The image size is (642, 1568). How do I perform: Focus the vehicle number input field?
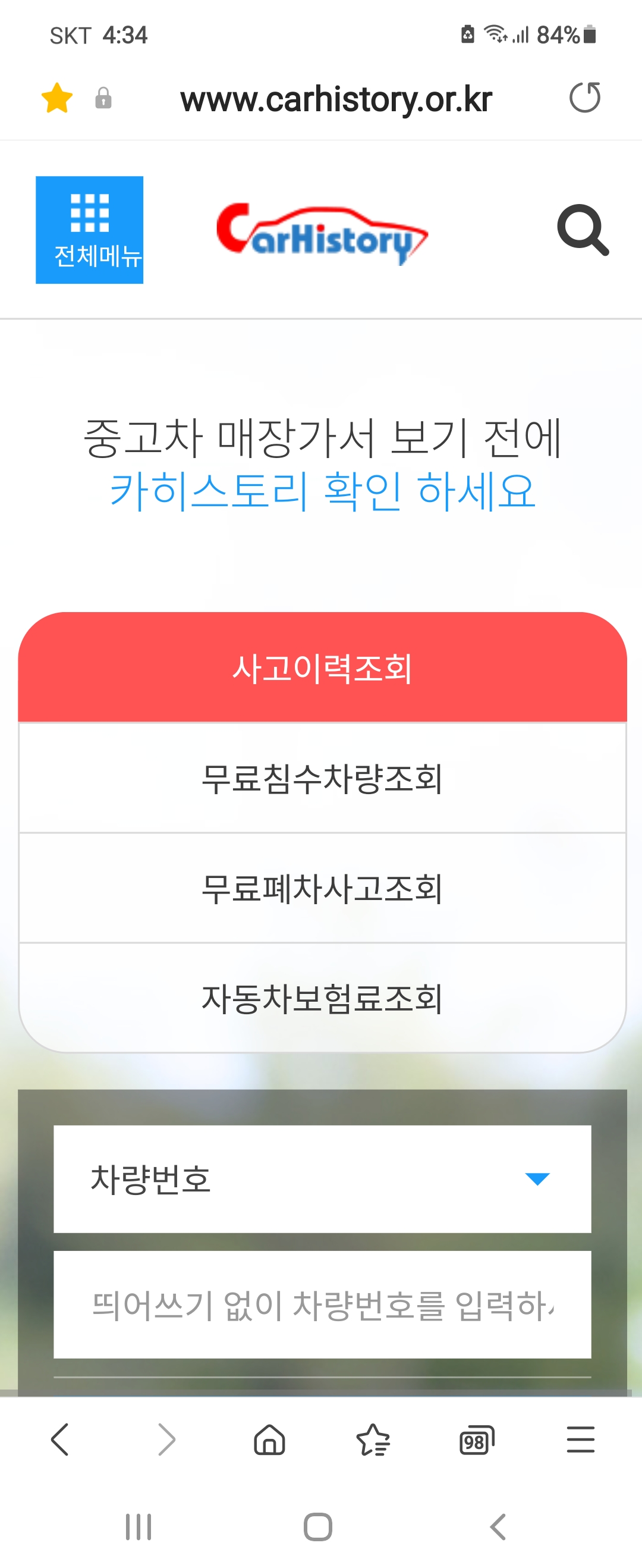coord(322,1304)
